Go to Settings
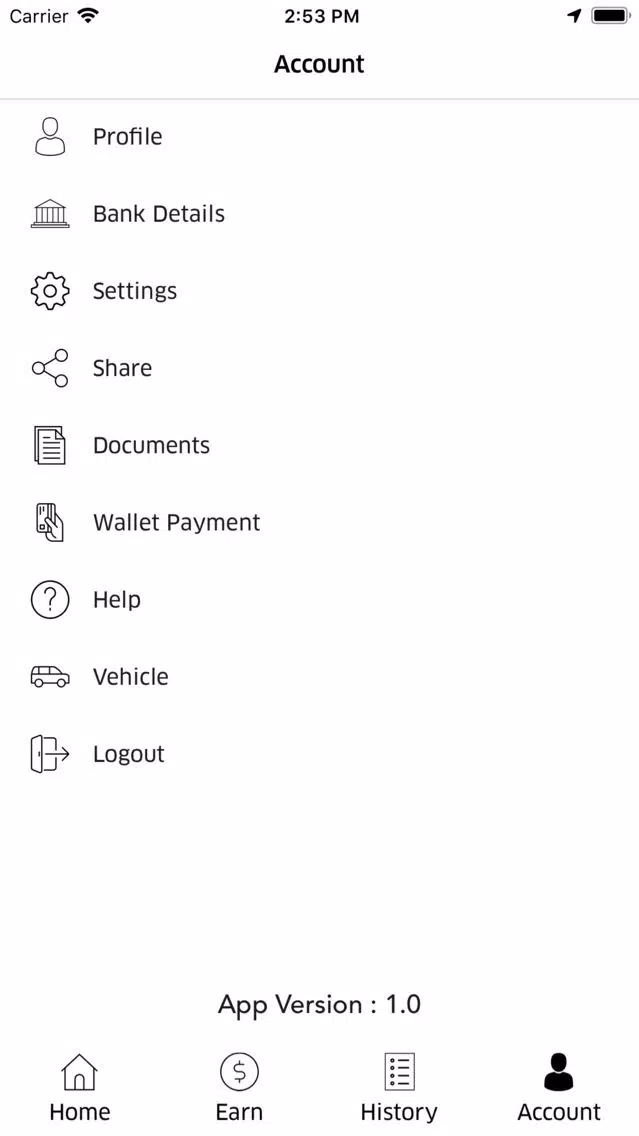 [320, 291]
